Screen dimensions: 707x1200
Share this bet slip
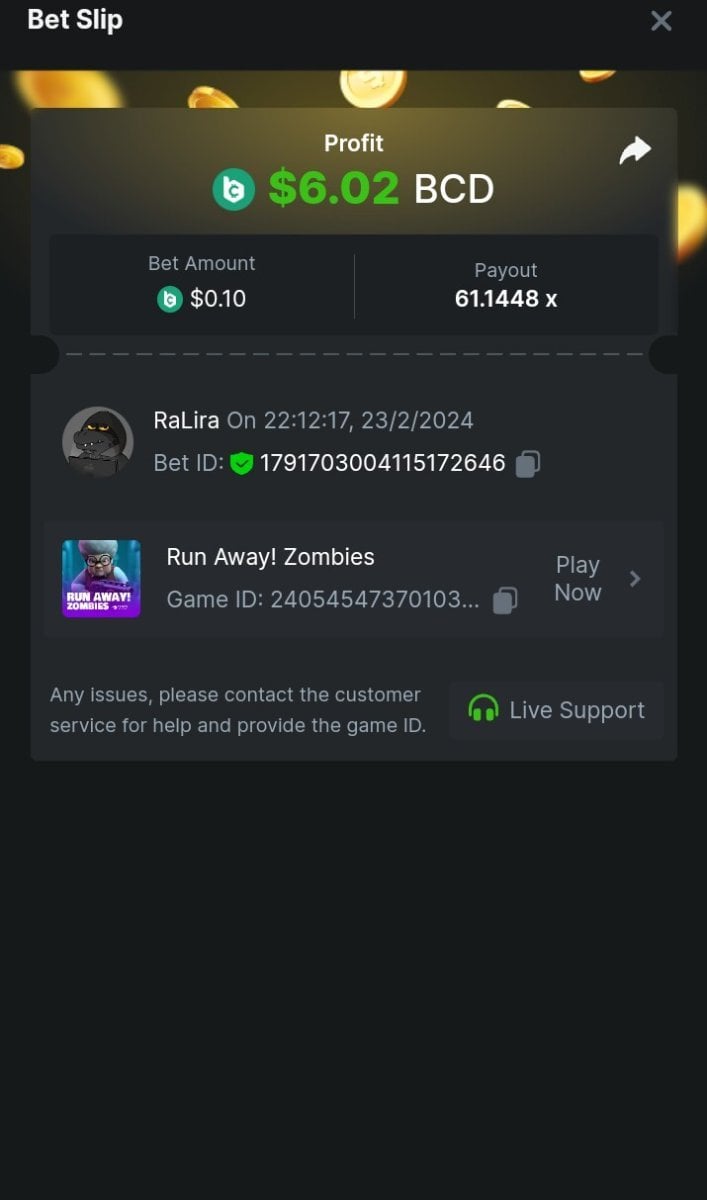[635, 151]
